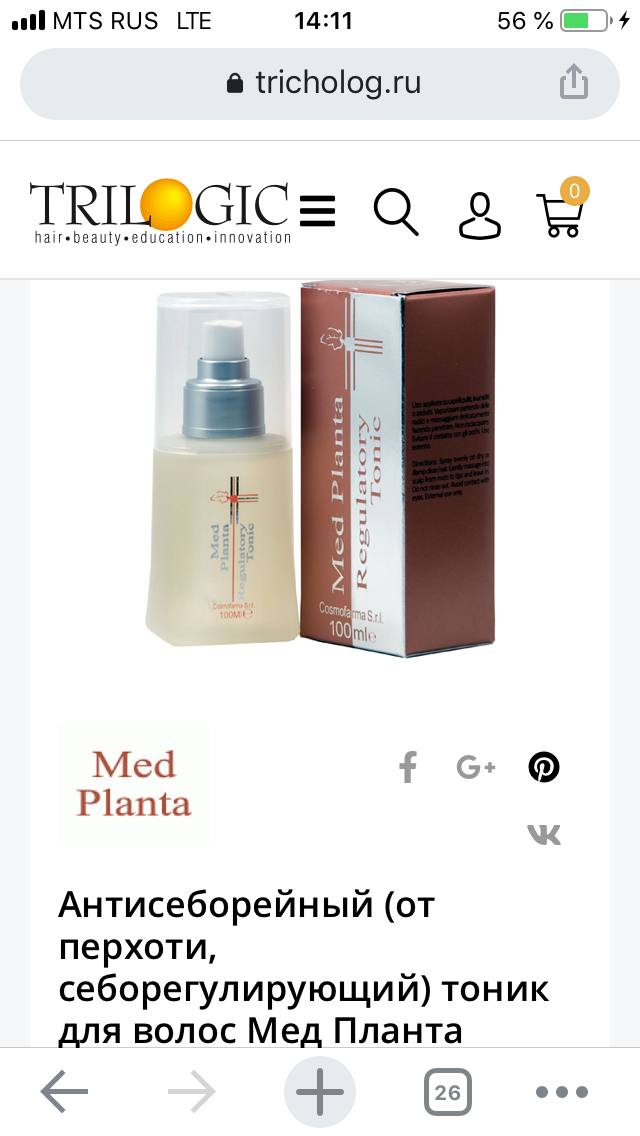This screenshot has height=1136, width=640.
Task: Open site search magnifier
Action: 396,213
